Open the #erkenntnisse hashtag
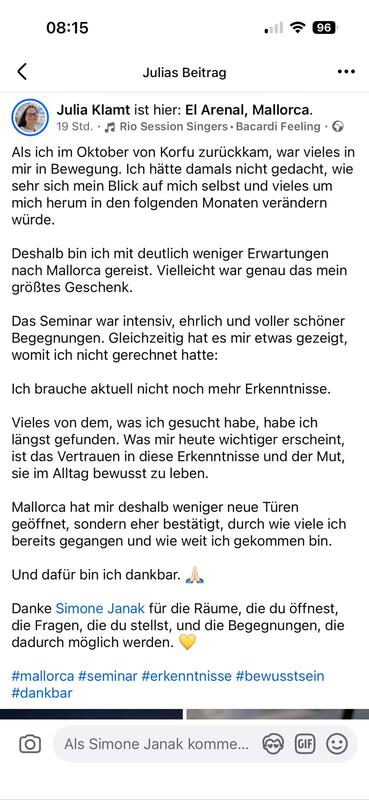Image resolution: width=369 pixels, height=800 pixels. click(186, 676)
